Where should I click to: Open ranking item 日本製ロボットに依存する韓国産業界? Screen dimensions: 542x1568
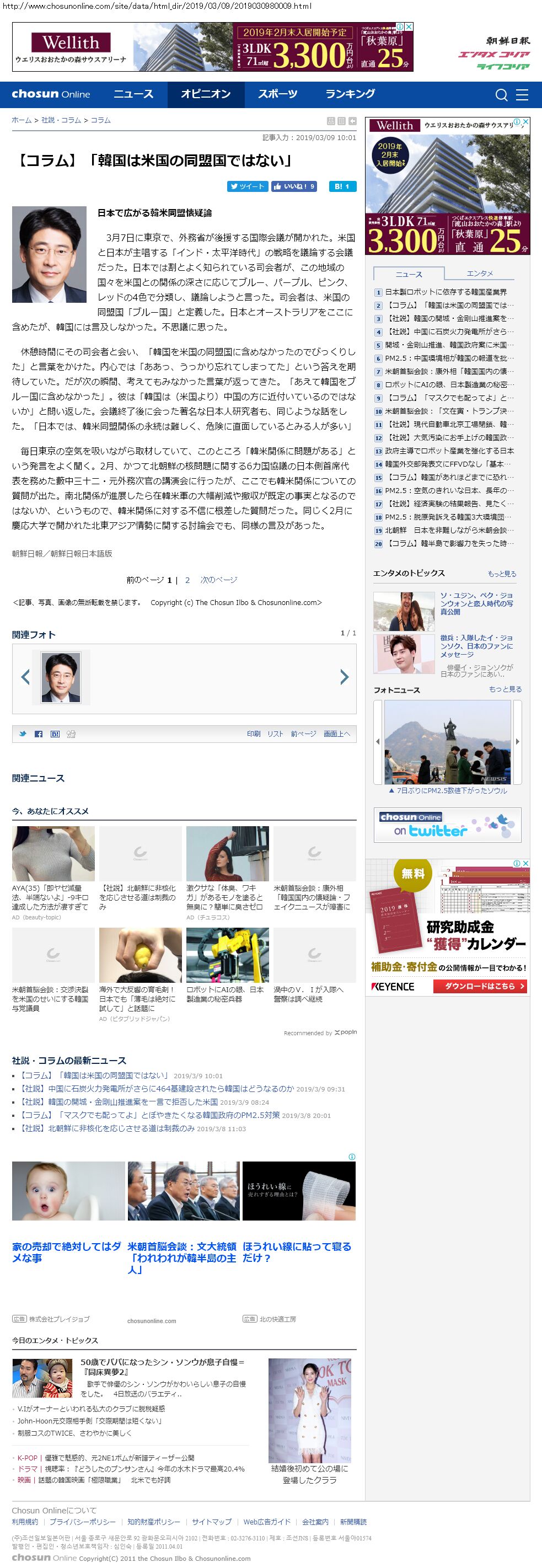(x=446, y=292)
